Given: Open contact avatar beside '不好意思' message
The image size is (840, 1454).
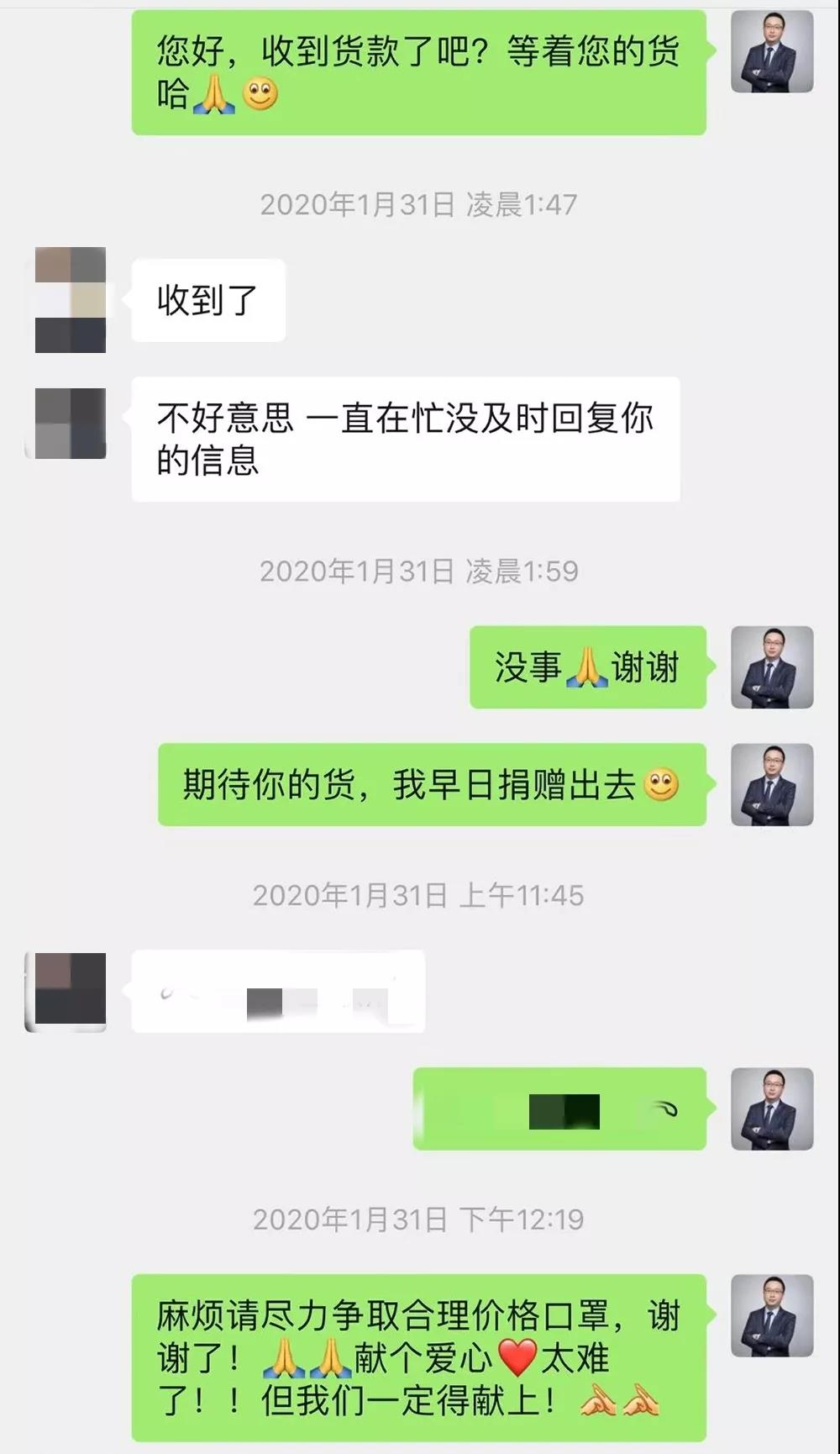Looking at the screenshot, I should tap(71, 423).
